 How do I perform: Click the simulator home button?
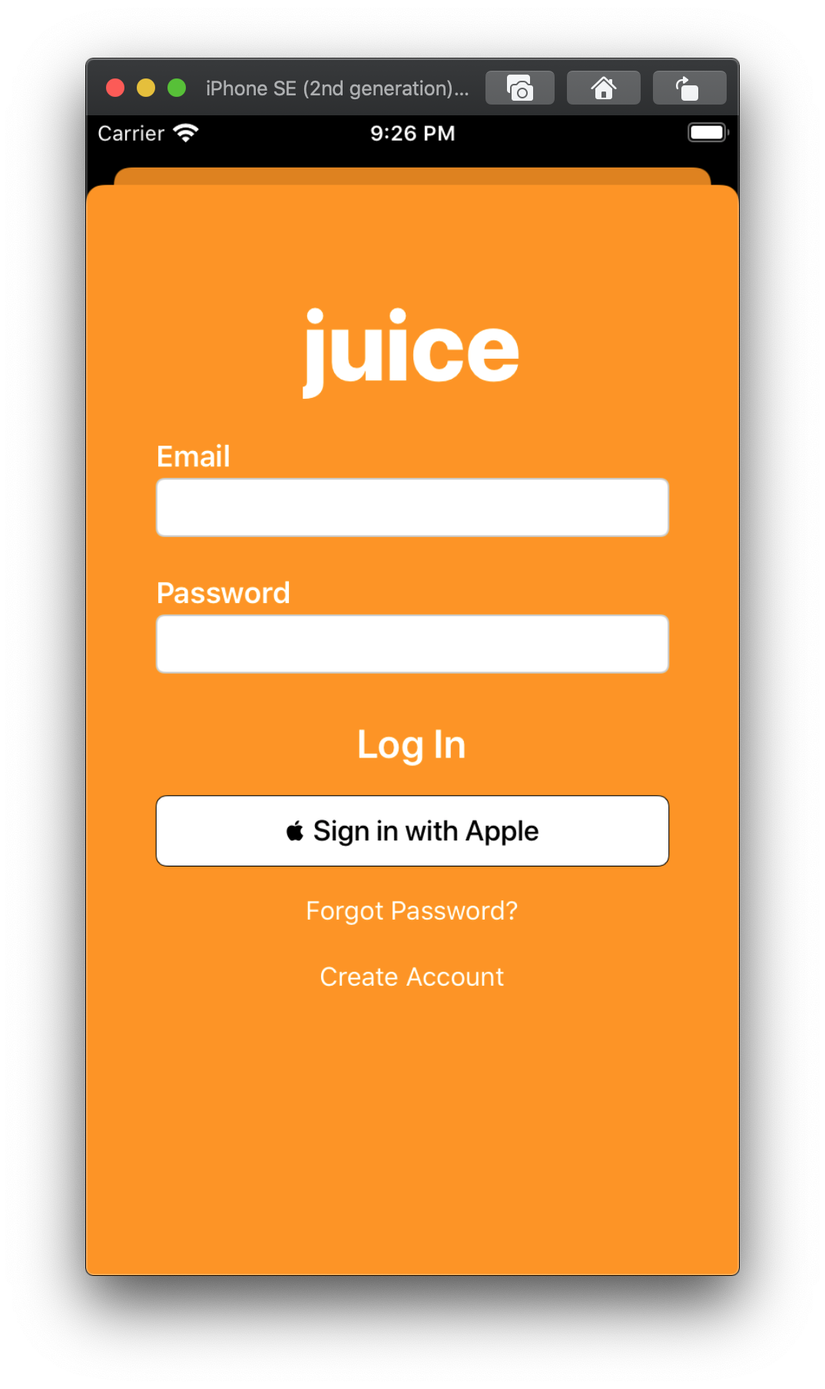point(603,88)
